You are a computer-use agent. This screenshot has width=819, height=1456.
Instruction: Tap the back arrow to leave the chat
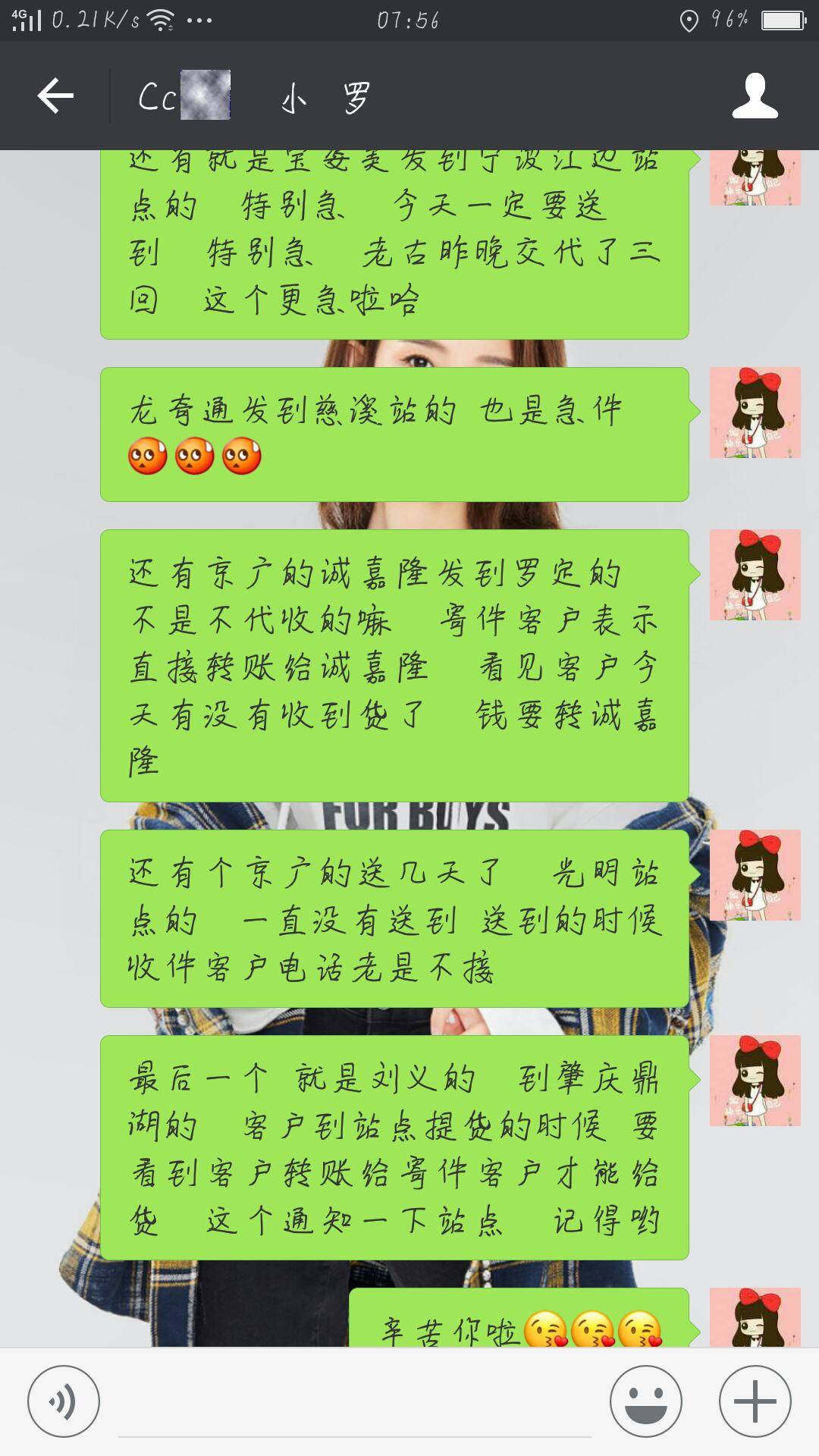pos(53,95)
